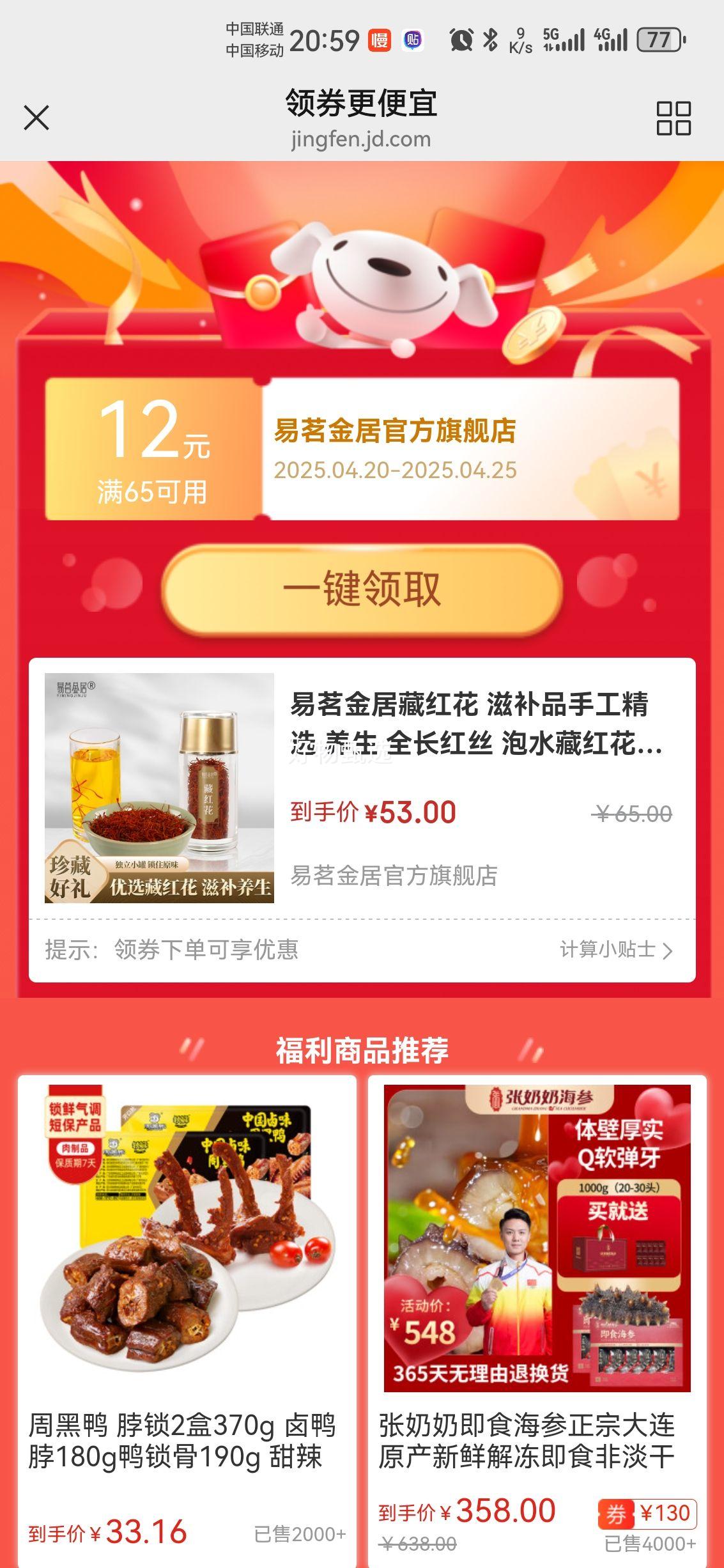
Task: Tap the red '慢' status bar icon
Action: tap(378, 38)
